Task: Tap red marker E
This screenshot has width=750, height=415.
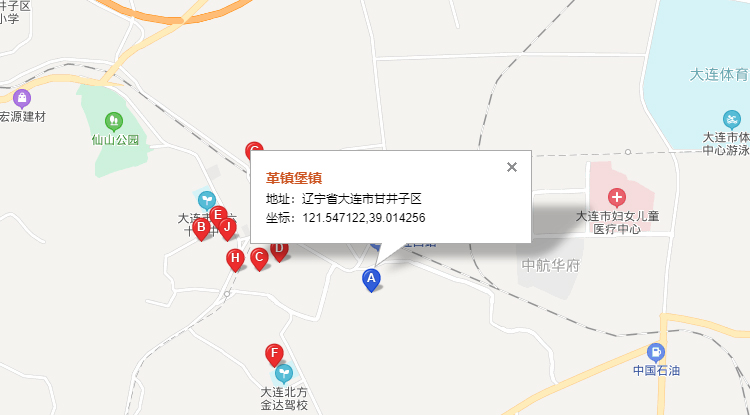Action: [x=217, y=215]
